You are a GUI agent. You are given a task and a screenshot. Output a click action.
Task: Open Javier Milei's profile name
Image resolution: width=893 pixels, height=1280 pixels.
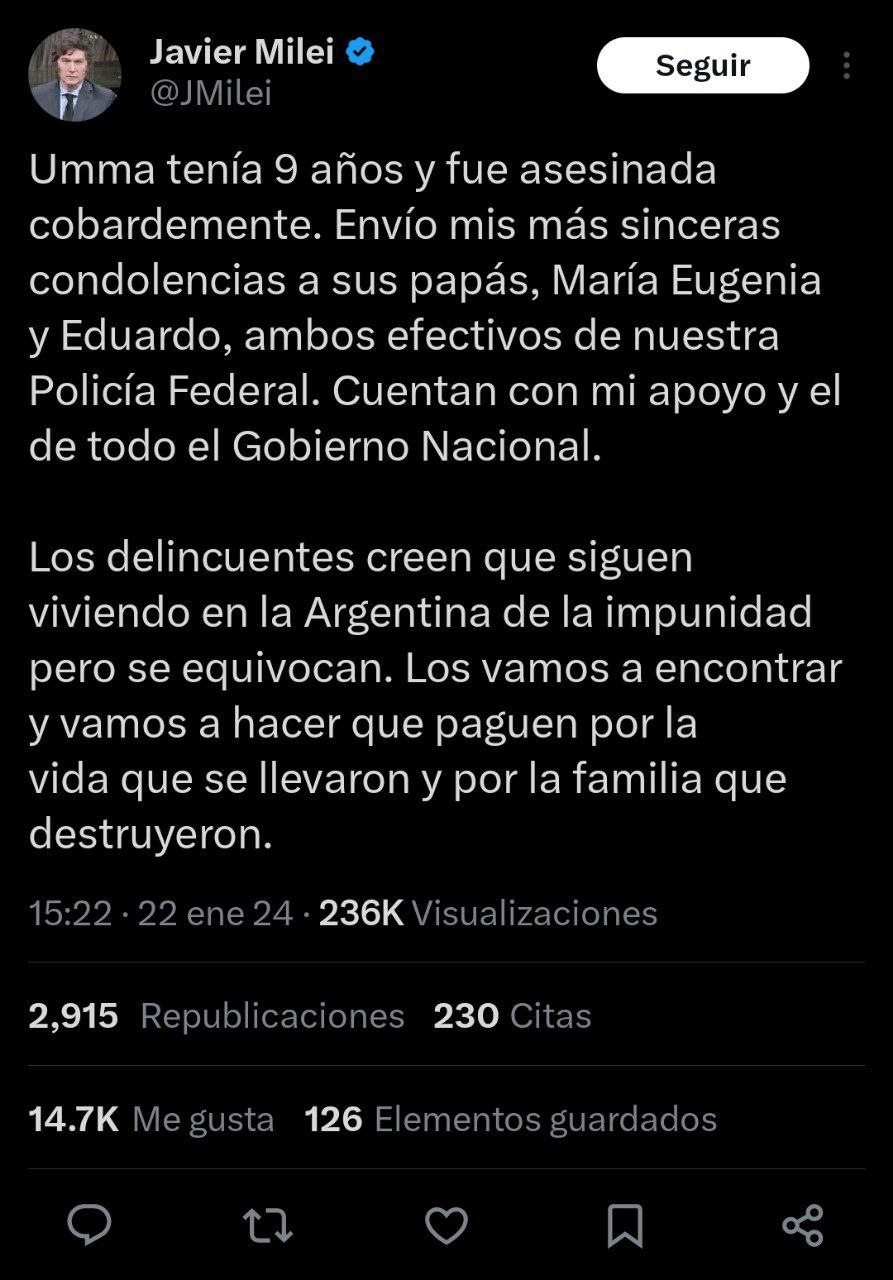[241, 52]
